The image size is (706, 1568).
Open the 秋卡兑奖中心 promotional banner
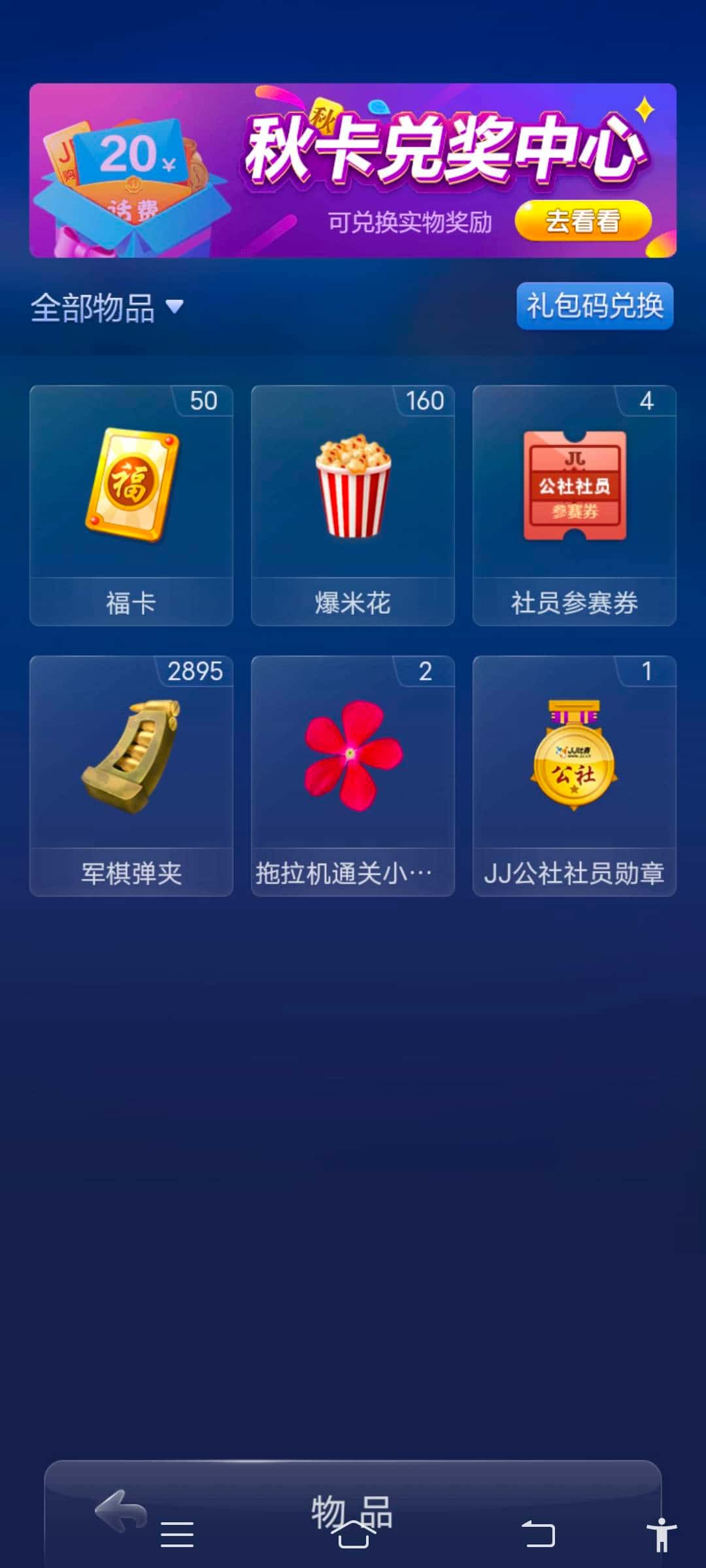(353, 169)
